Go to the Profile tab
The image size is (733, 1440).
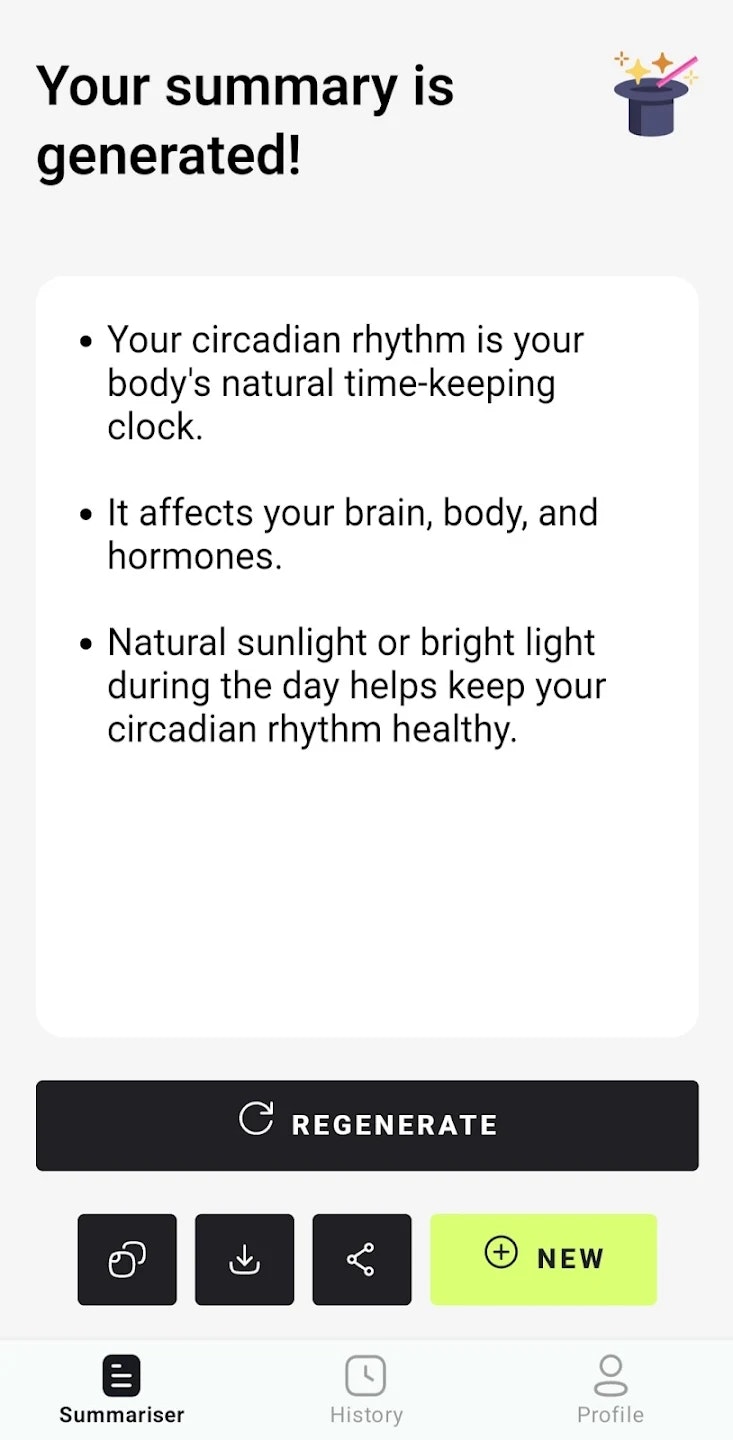(x=610, y=1389)
